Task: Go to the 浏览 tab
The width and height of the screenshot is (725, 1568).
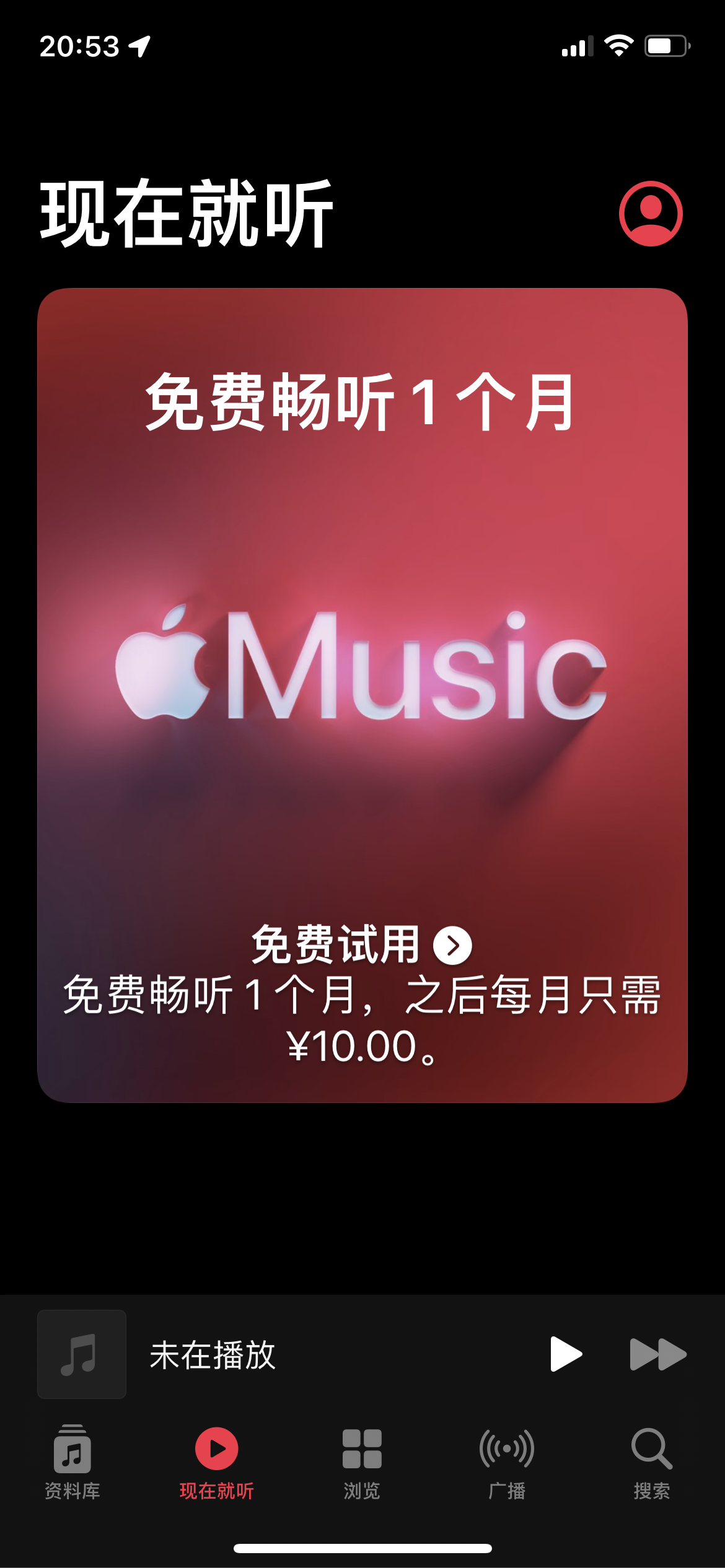Action: [362, 1461]
